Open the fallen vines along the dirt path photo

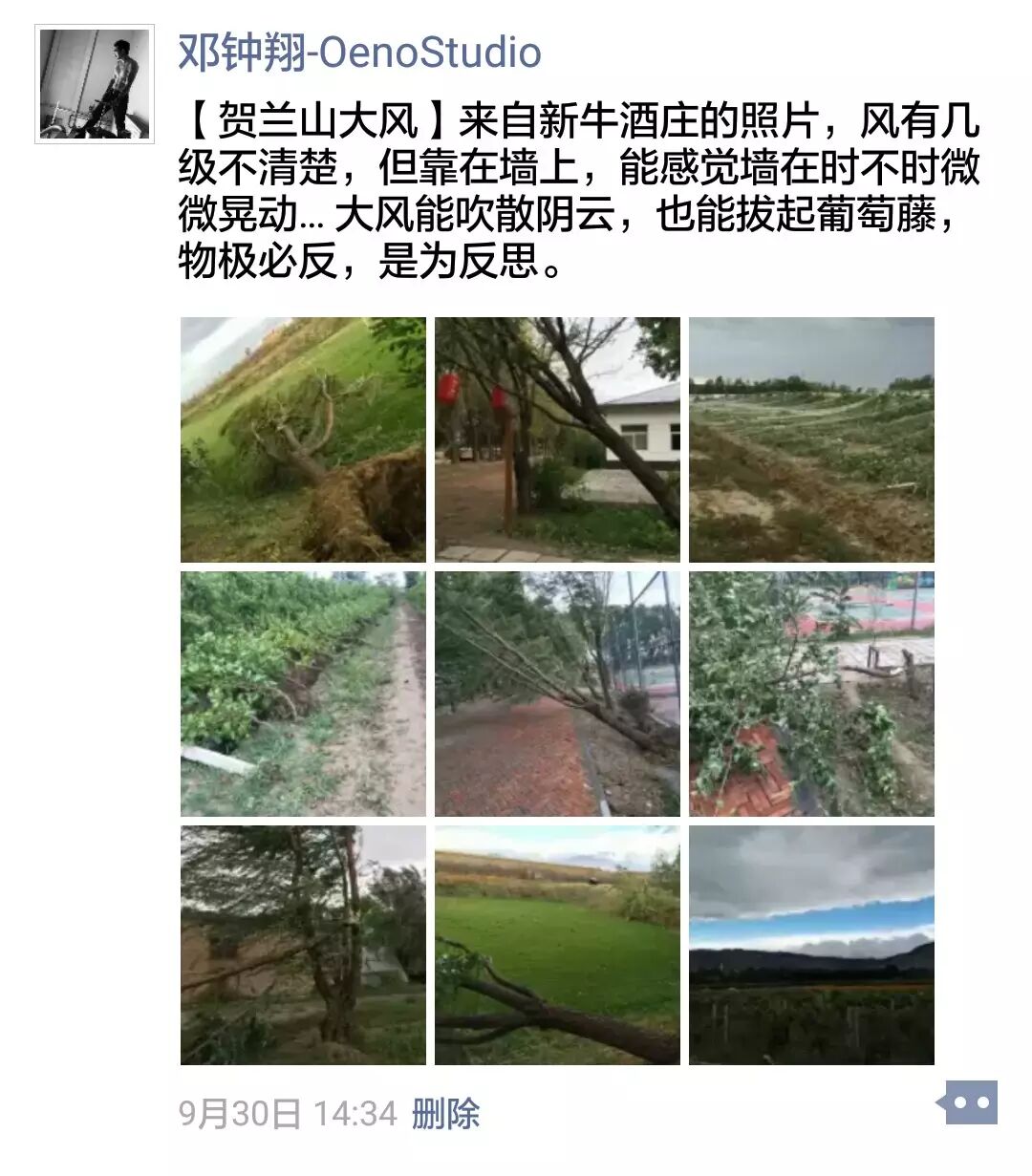pyautogui.click(x=303, y=694)
